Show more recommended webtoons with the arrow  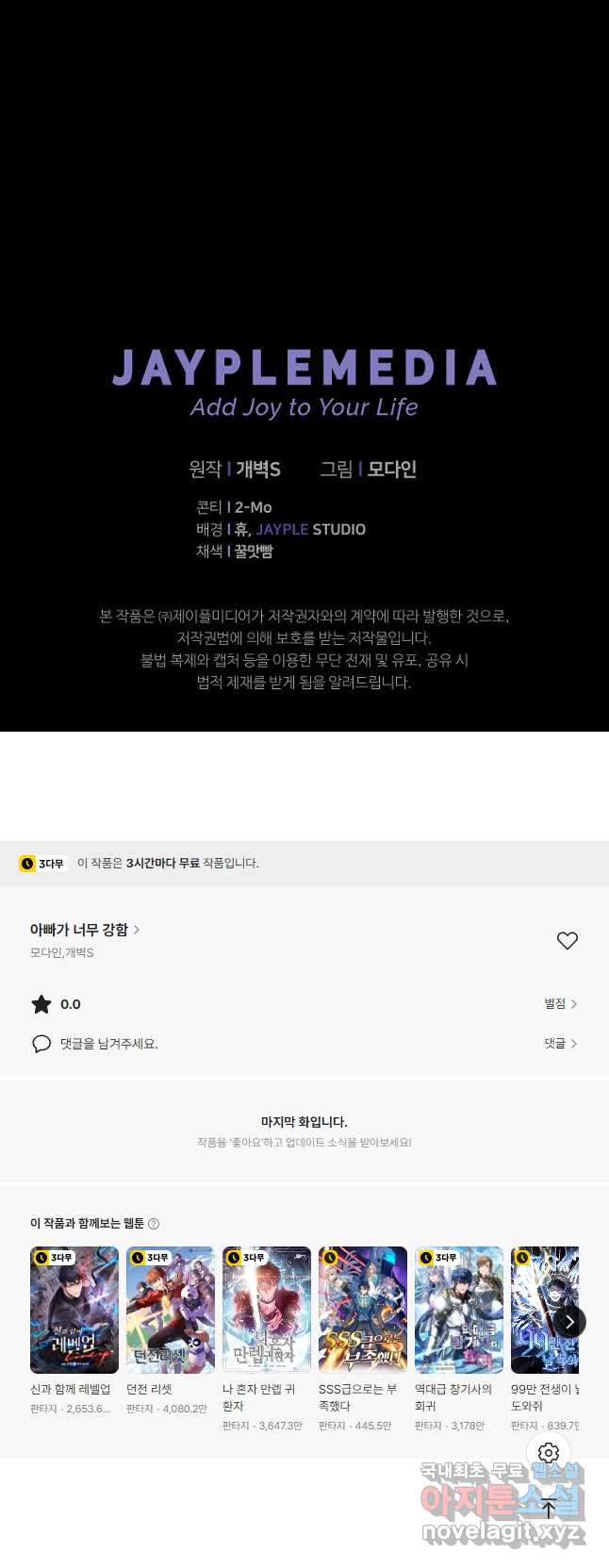[x=569, y=1321]
